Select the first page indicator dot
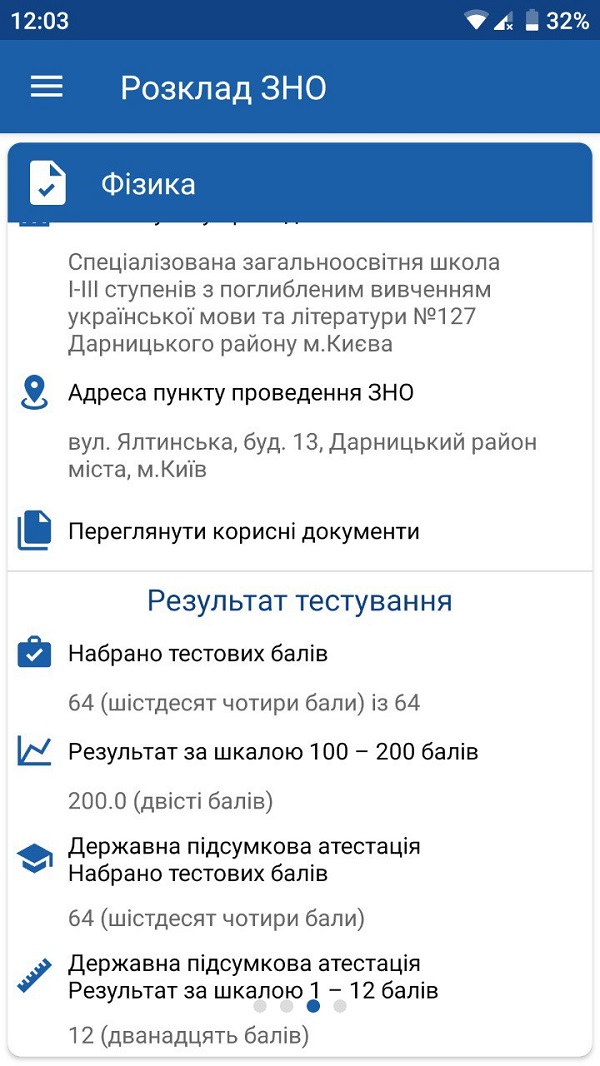 260,1006
